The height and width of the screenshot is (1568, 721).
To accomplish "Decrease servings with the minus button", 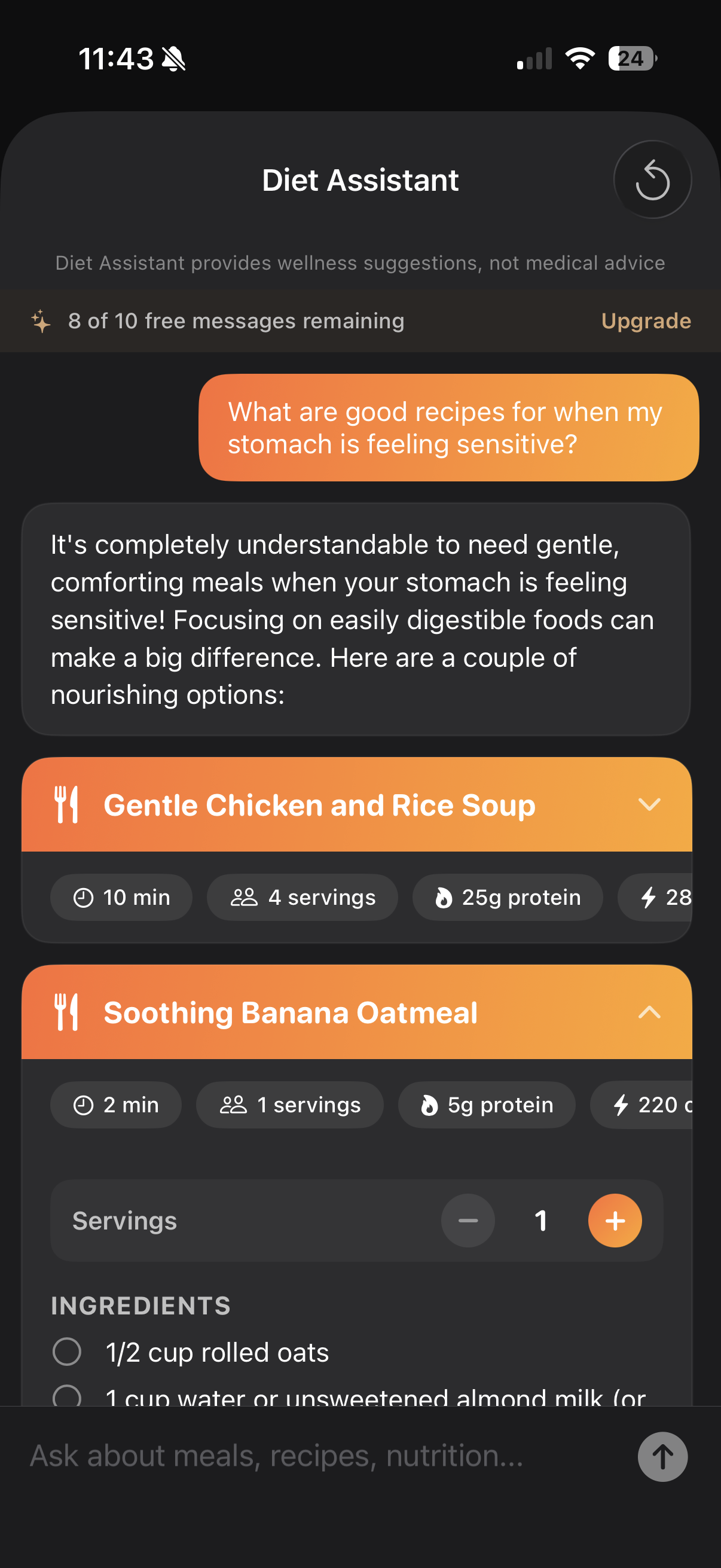I will (468, 1221).
